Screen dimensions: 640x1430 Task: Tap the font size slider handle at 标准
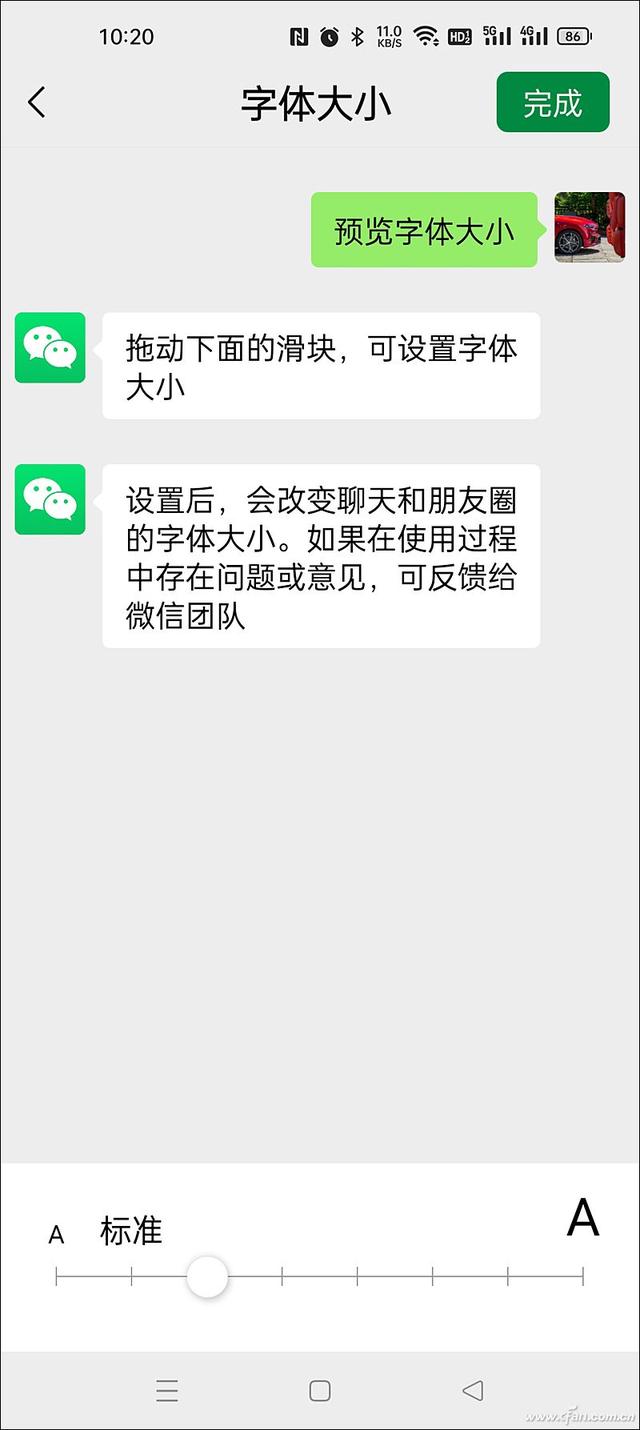207,1277
